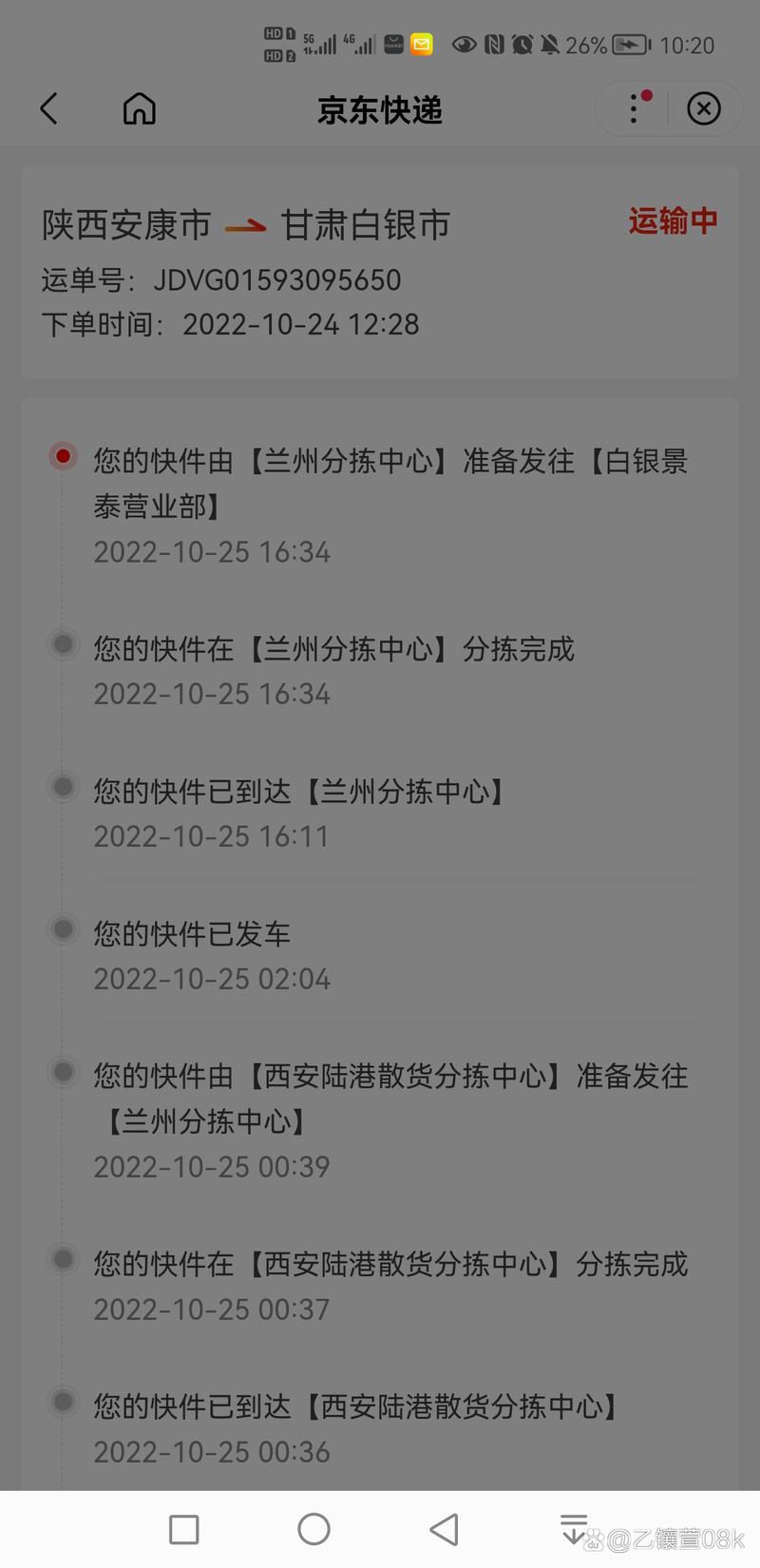Open the three-dot more options menu
Viewport: 760px width, 1568px height.
[632, 109]
